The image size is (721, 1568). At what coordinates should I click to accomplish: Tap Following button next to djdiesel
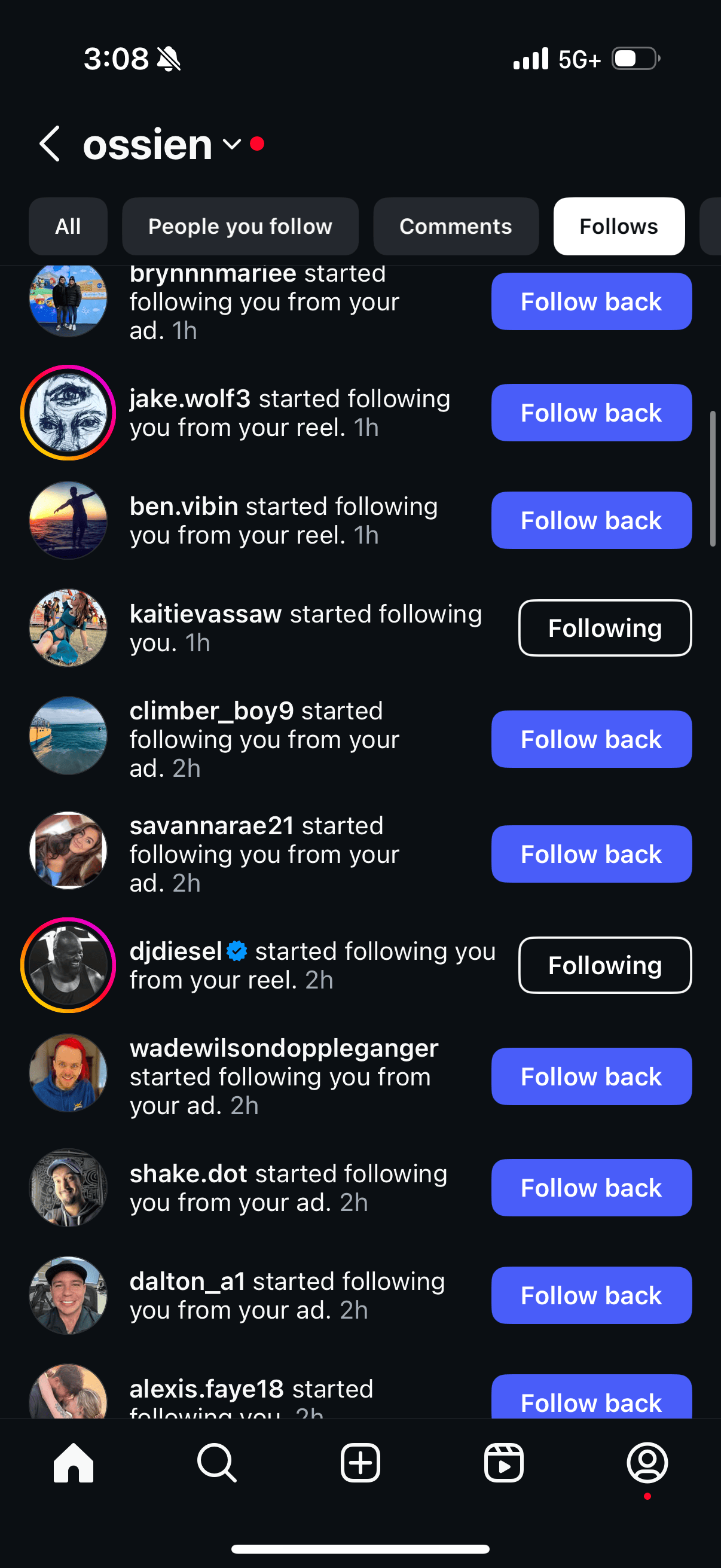pos(604,965)
